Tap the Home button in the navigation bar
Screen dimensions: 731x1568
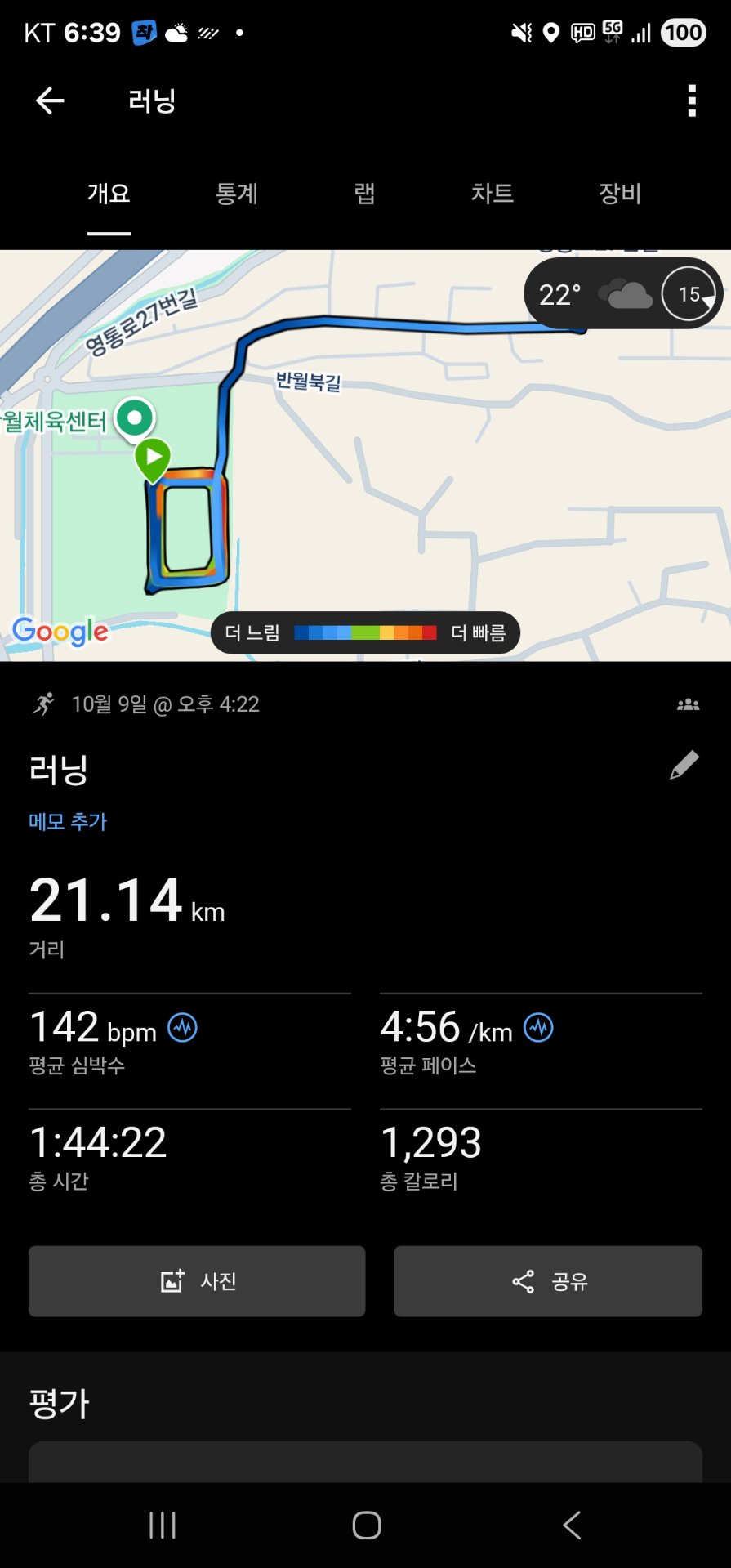click(365, 1523)
